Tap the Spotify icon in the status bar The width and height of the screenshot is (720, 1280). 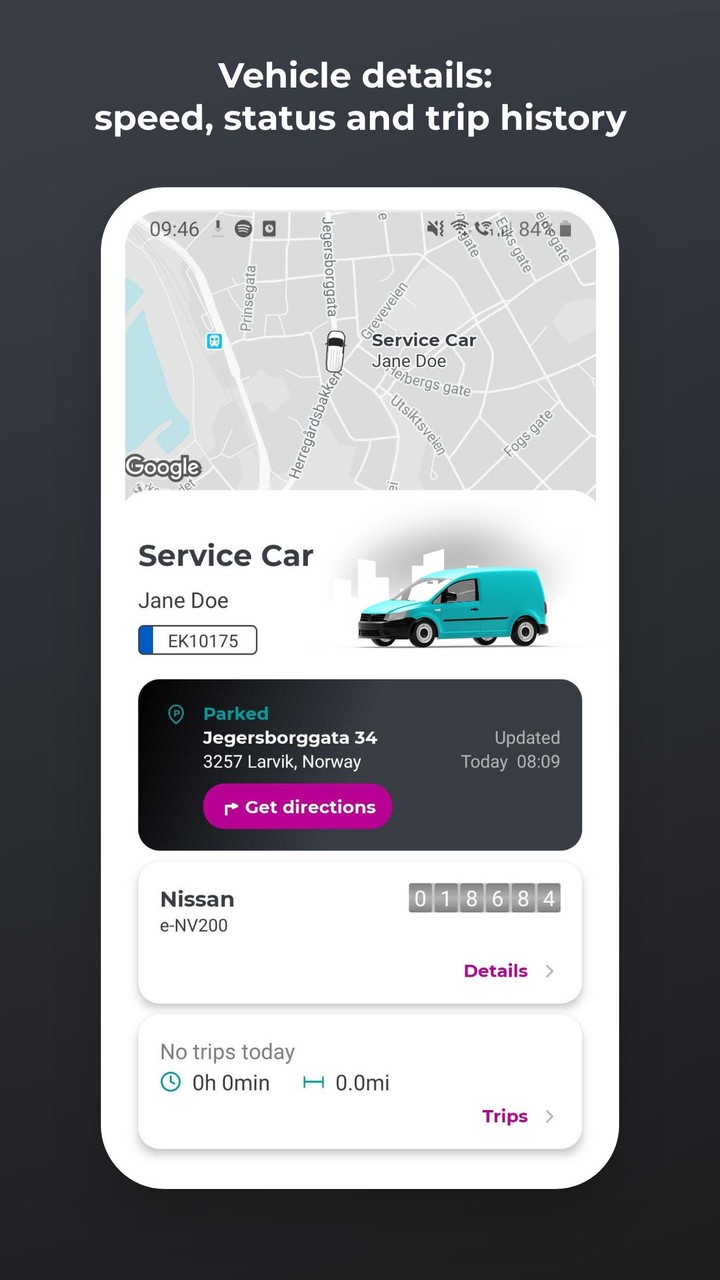pos(243,228)
